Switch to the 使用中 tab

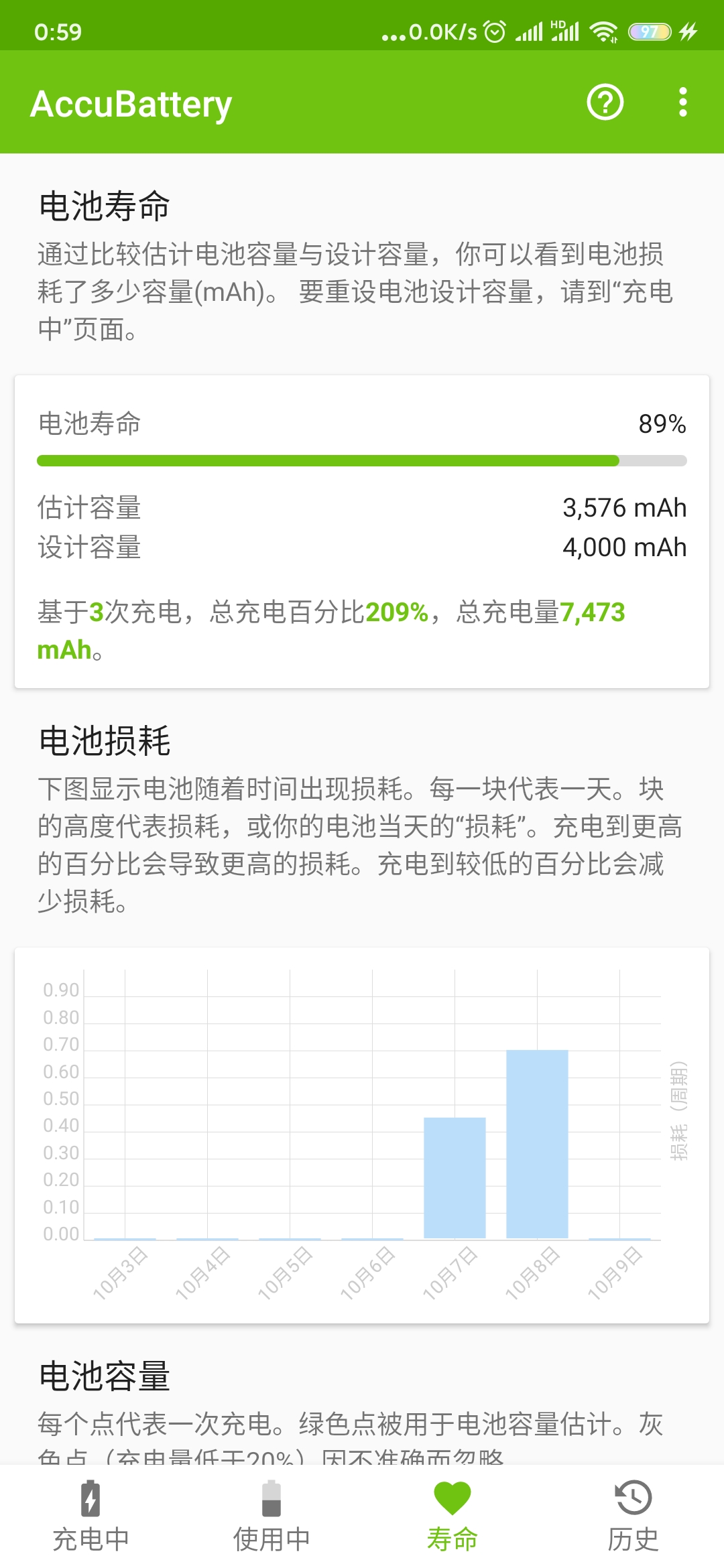[x=271, y=1516]
